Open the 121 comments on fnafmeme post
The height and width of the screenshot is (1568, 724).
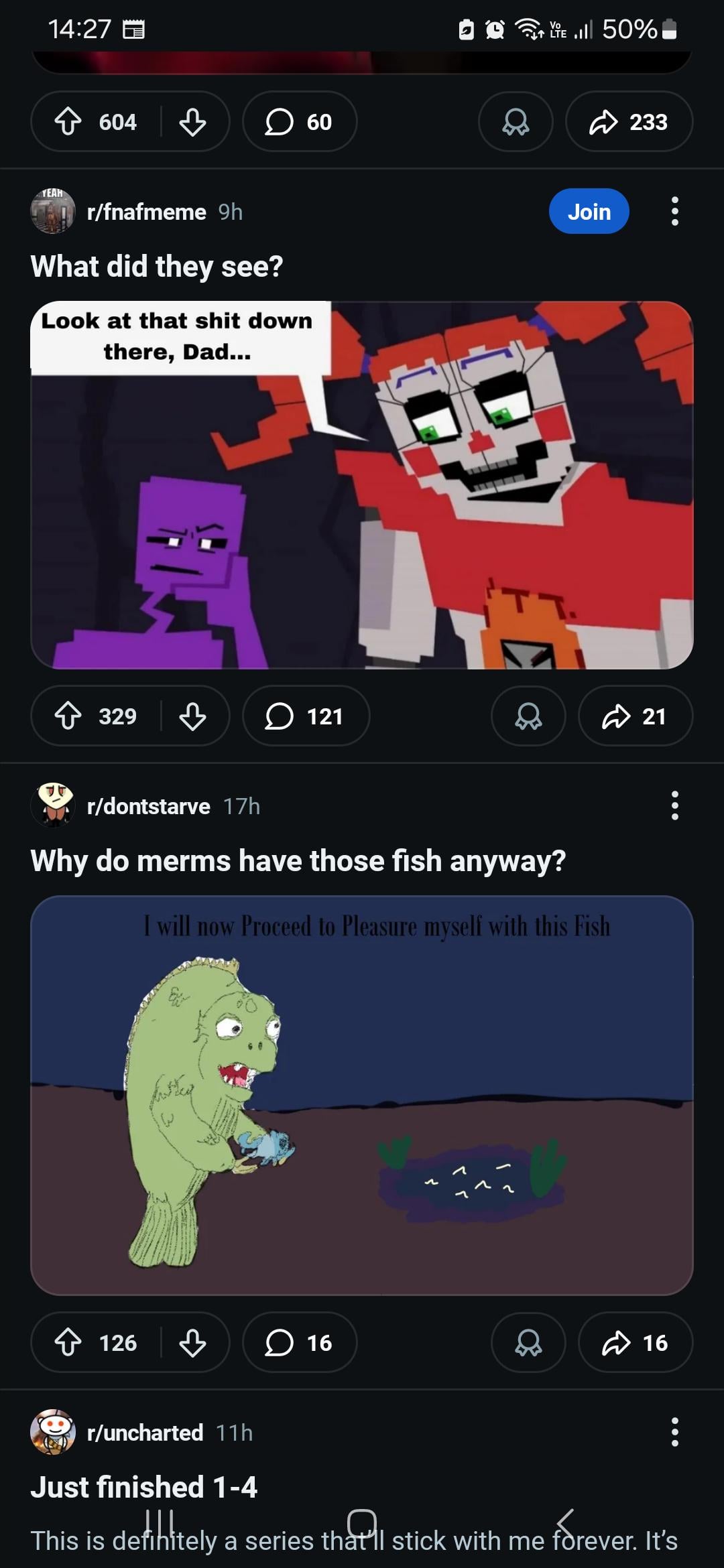[306, 716]
